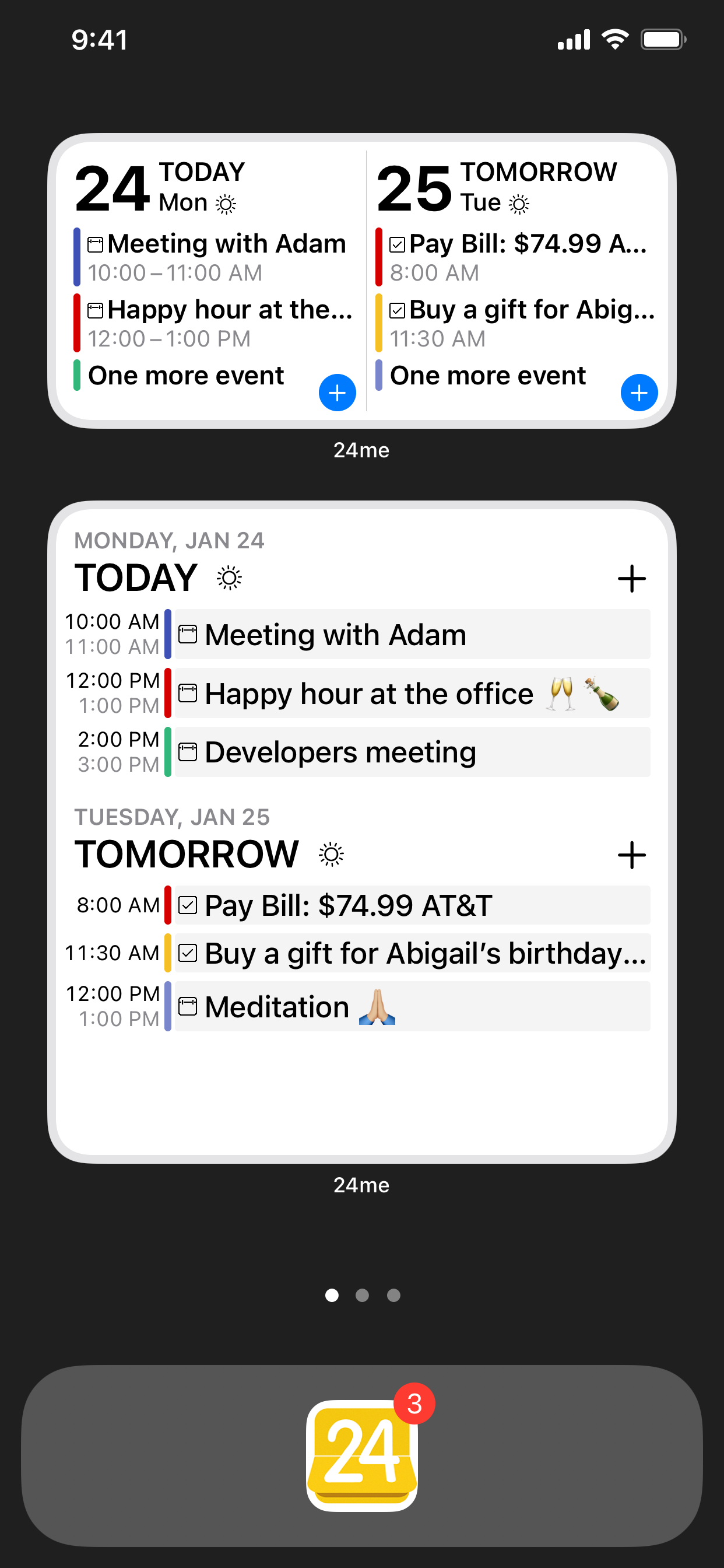This screenshot has height=1568, width=724.
Task: Open Meeting with Adam 10:00–11:00 AM in small widget
Action: coord(217,257)
